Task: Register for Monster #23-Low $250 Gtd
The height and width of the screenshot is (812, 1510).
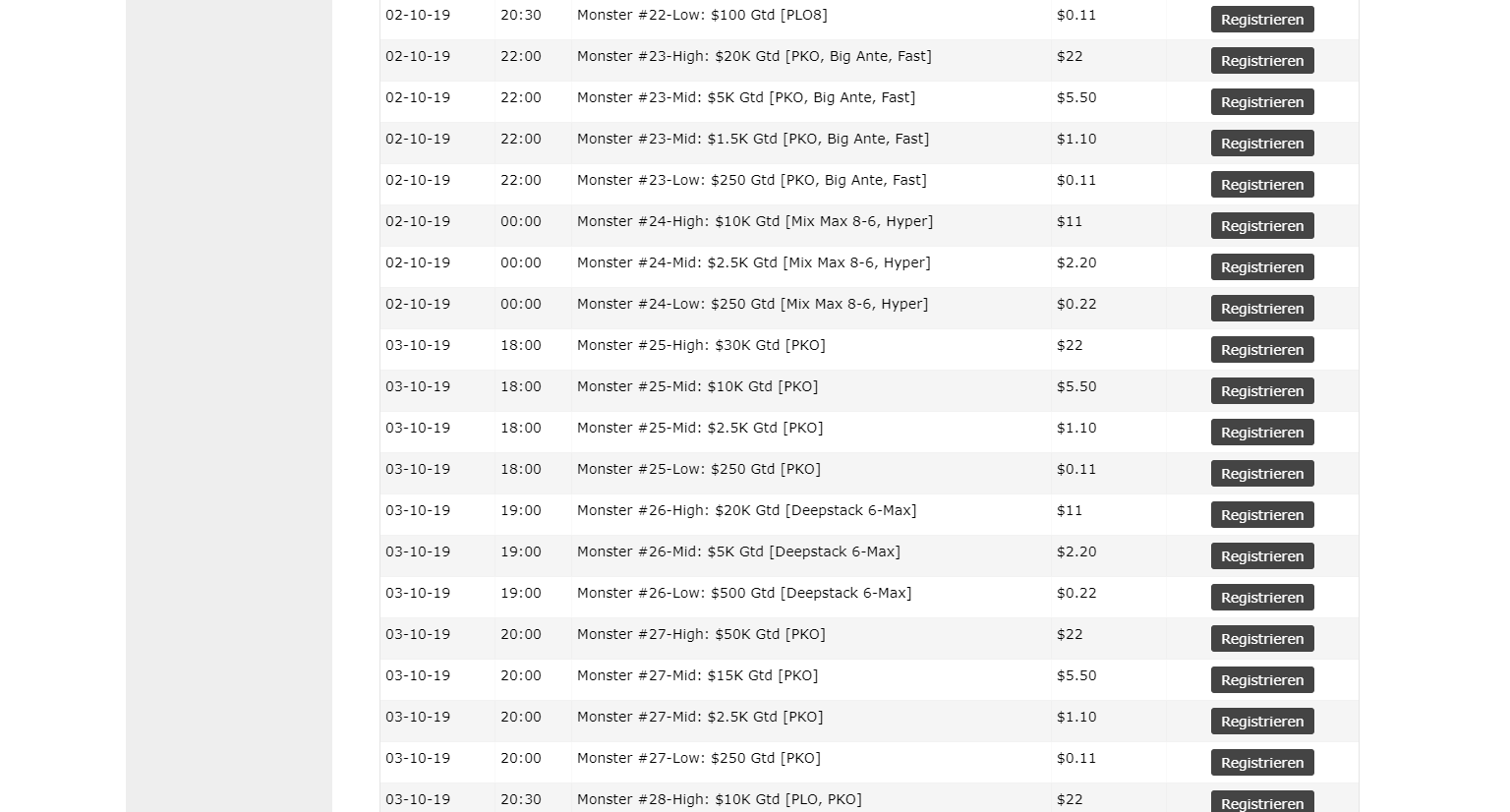Action: click(x=1262, y=185)
